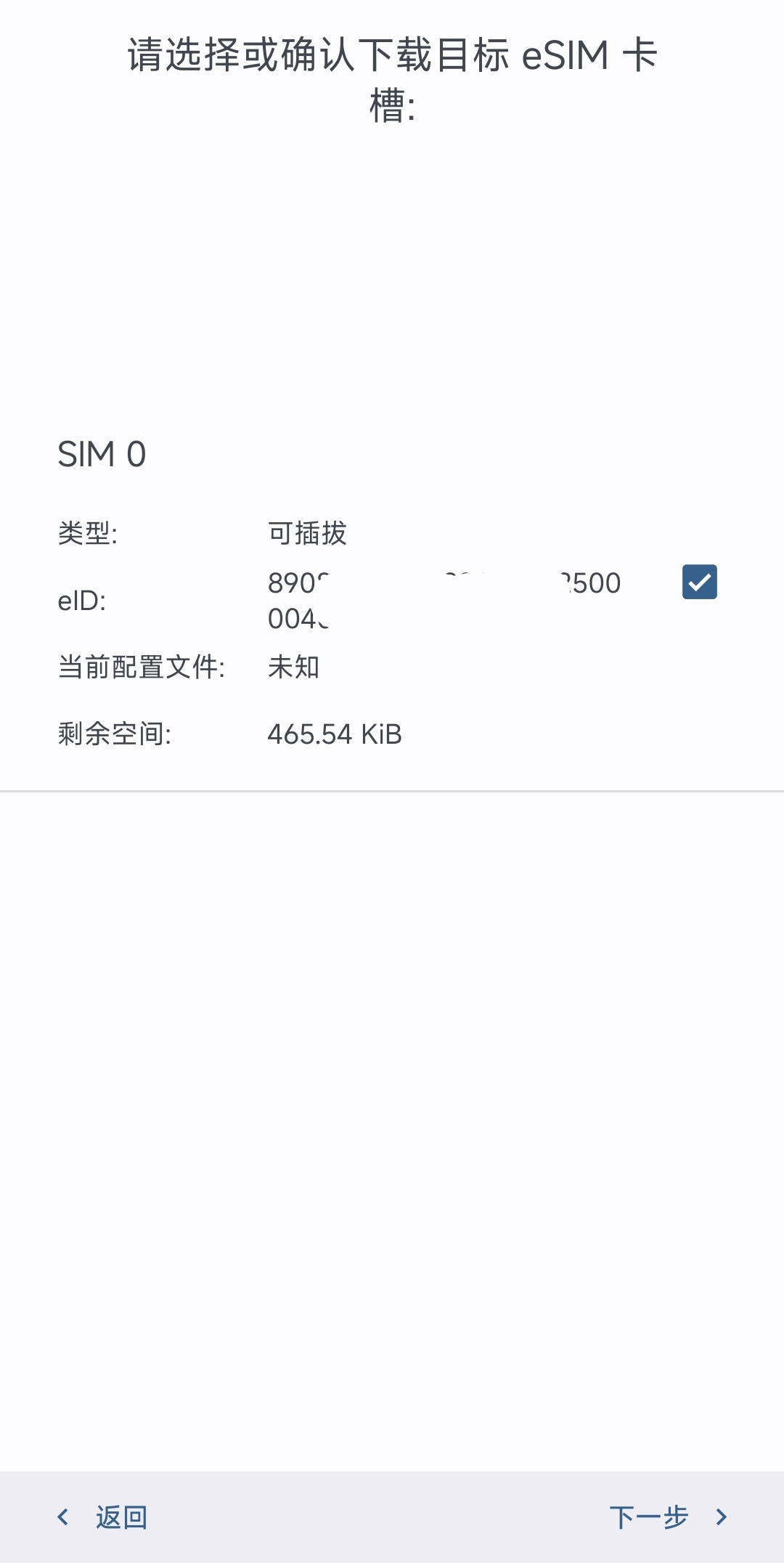This screenshot has height=1563, width=784.
Task: Uncheck the SIM 0 slot checkbox
Action: tap(699, 582)
